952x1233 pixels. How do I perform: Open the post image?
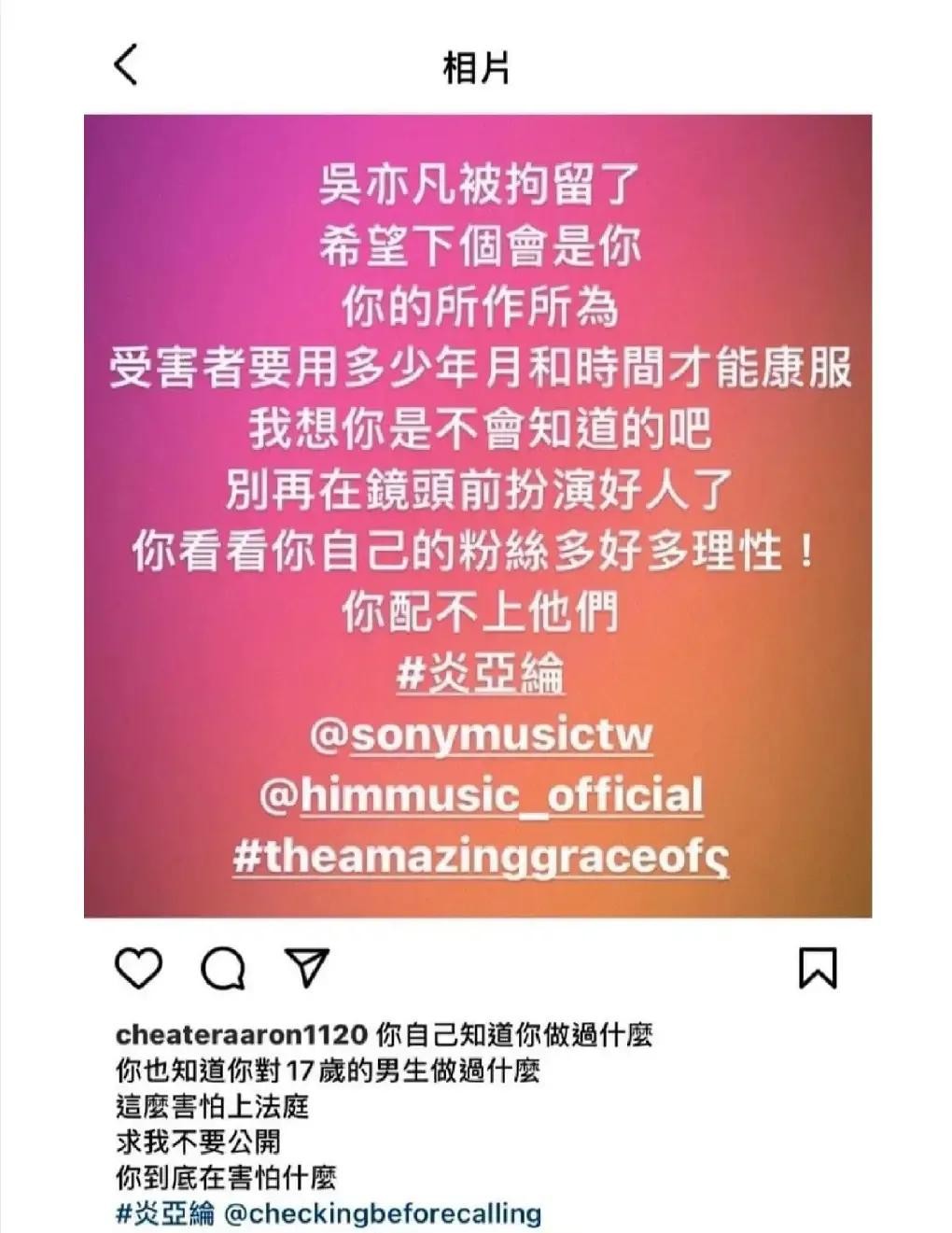tap(478, 515)
